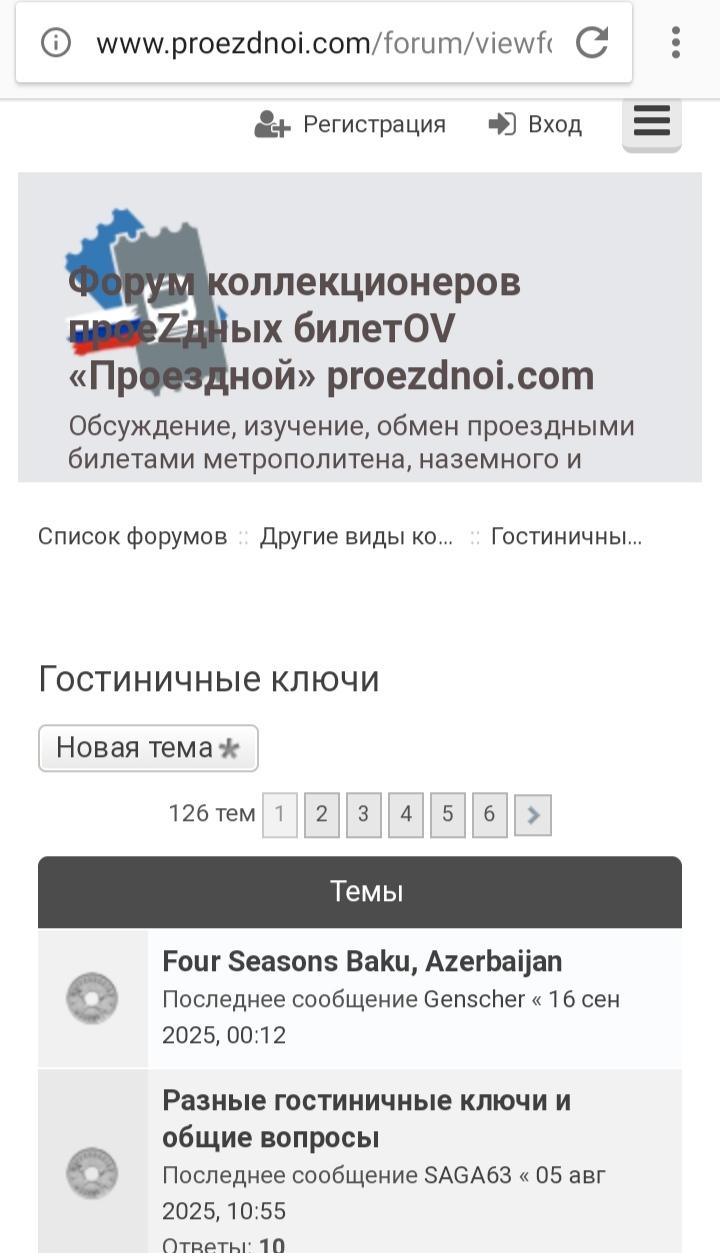The image size is (720, 1253).
Task: Open the Four Seasons Baku, Azerbaijan topic
Action: [x=362, y=962]
